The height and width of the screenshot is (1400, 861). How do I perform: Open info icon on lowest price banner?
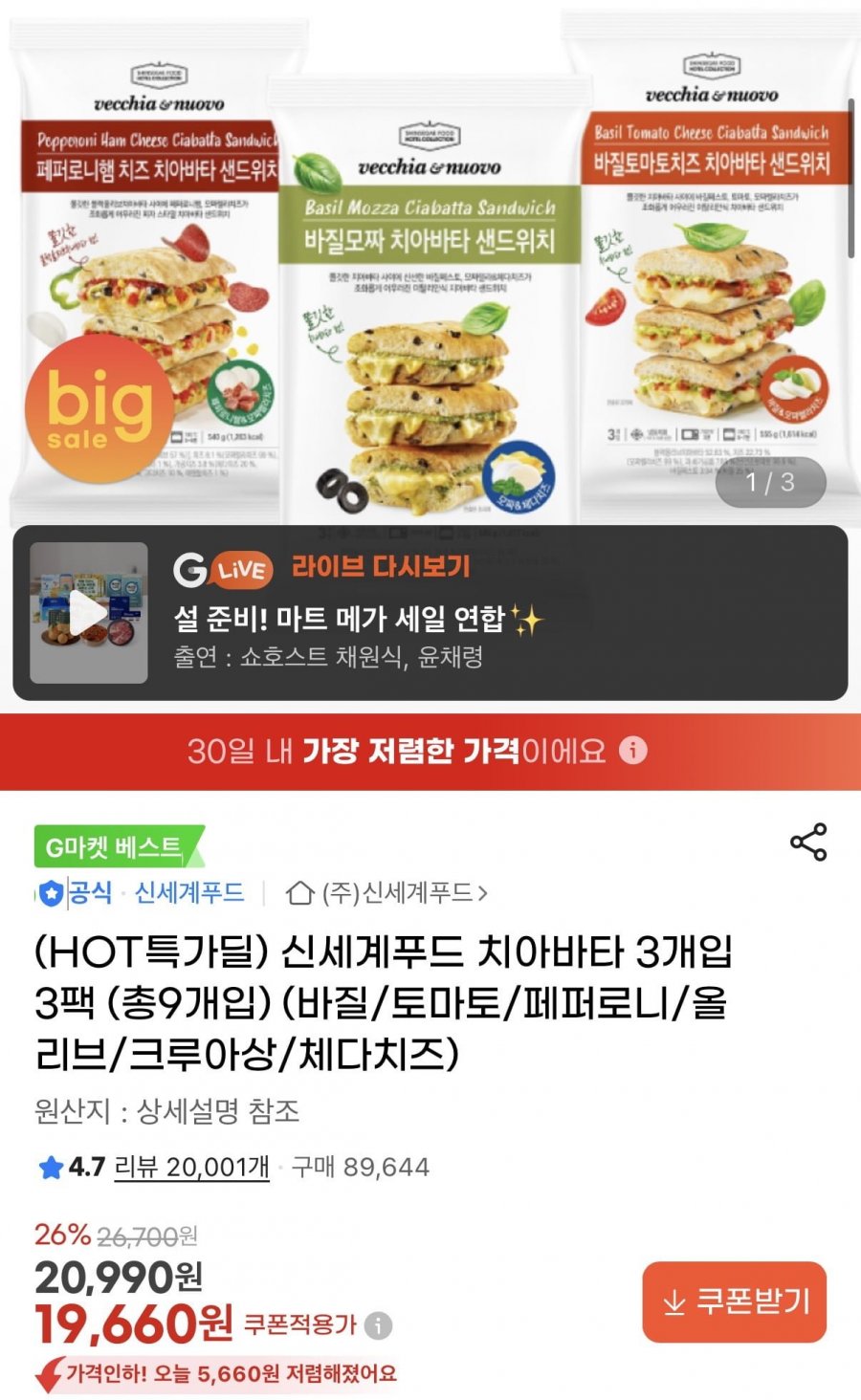click(632, 750)
